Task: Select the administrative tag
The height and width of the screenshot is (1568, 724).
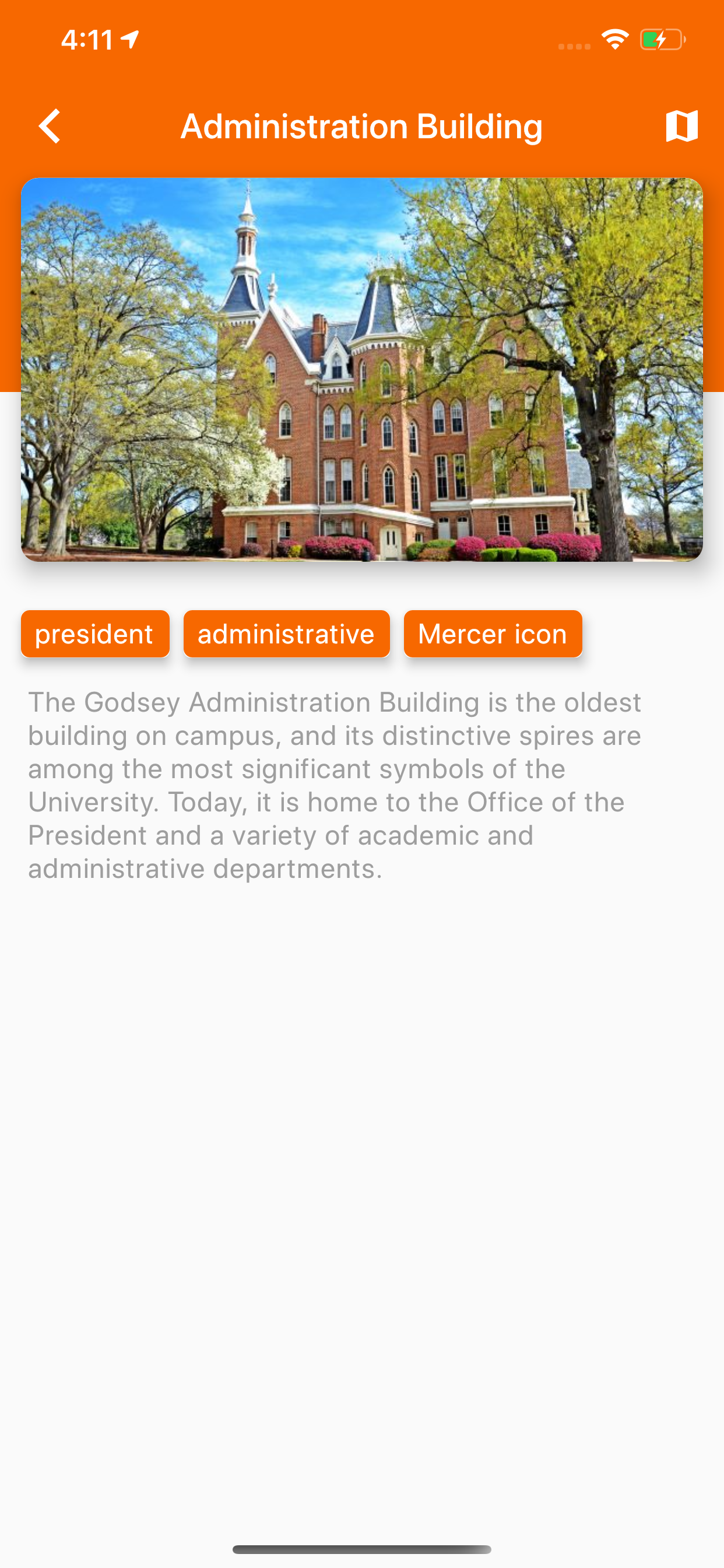Action: pos(287,633)
